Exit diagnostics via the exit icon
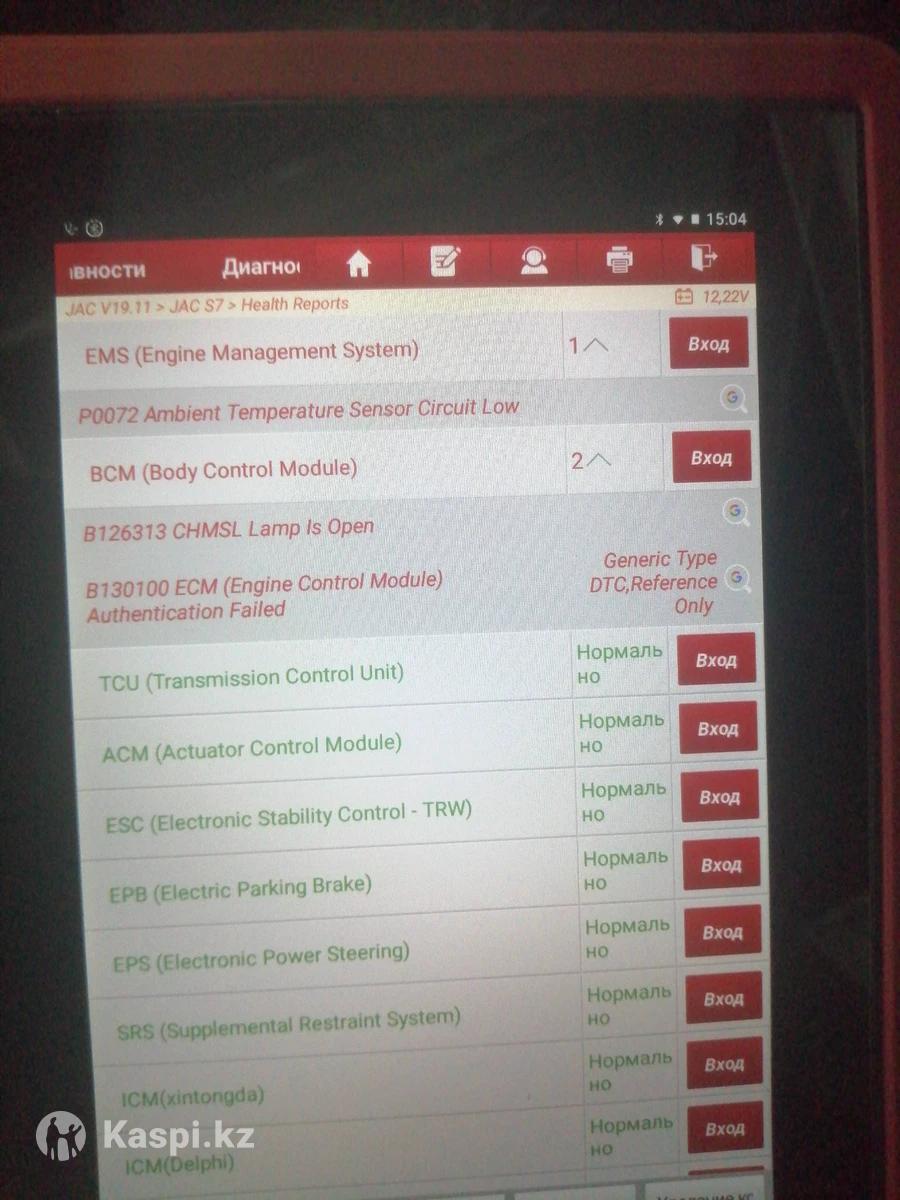 [x=704, y=258]
